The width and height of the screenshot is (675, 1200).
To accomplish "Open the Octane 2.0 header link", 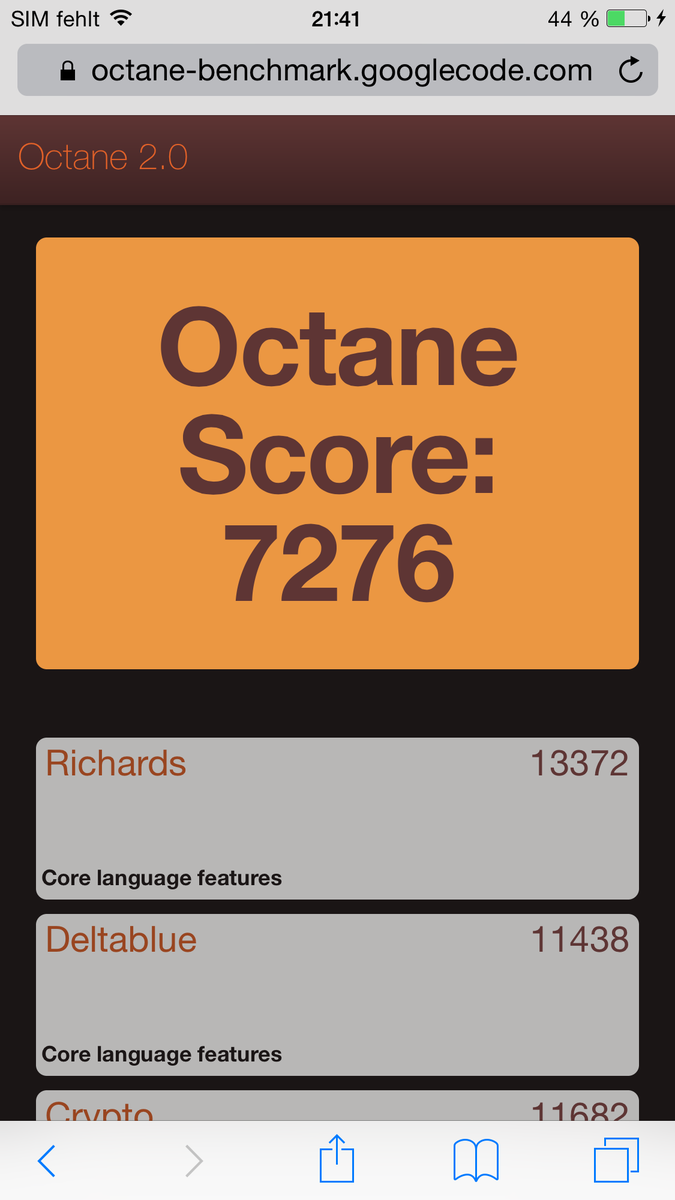I will [x=103, y=158].
